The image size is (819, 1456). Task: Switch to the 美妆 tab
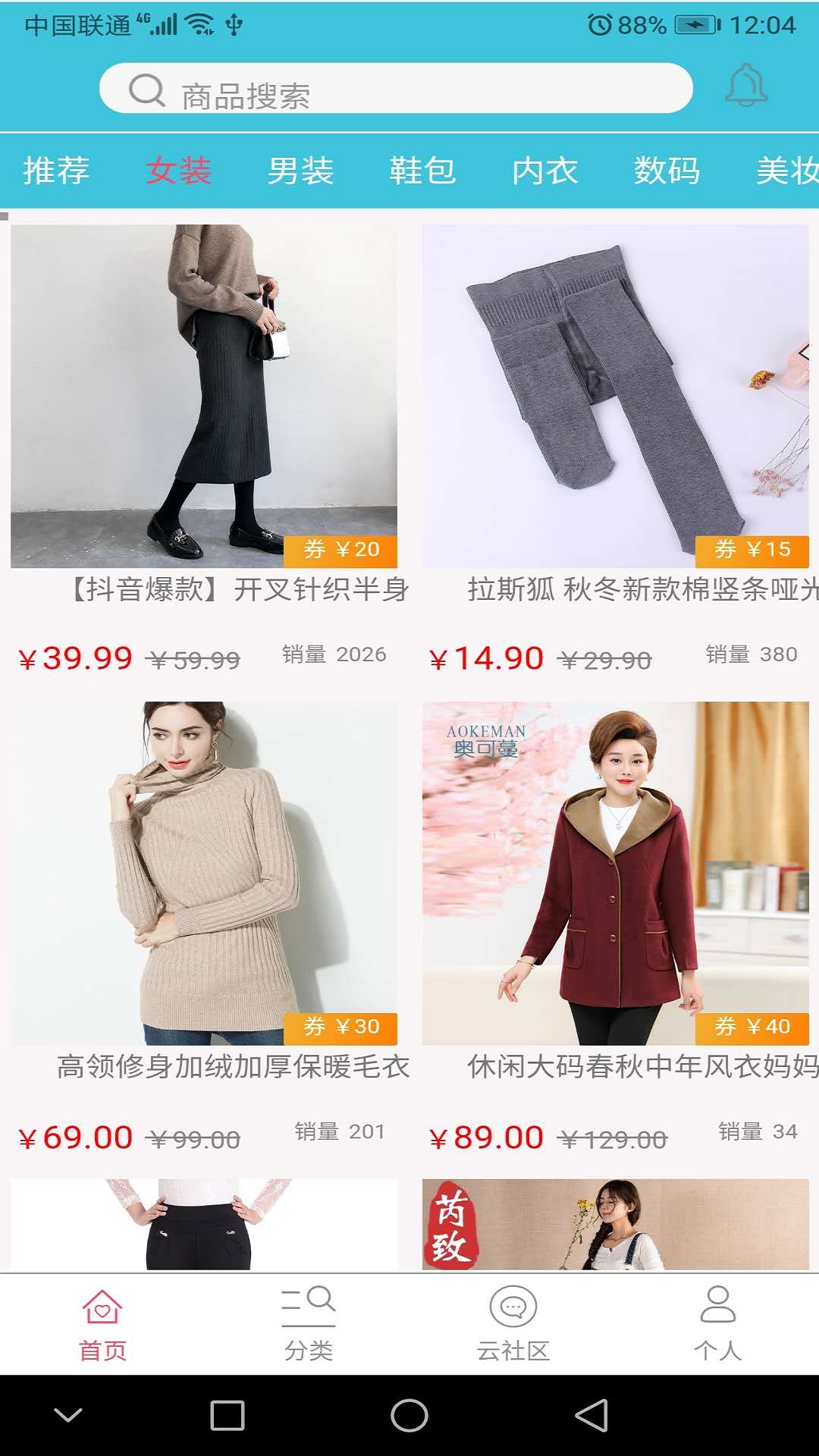point(787,171)
